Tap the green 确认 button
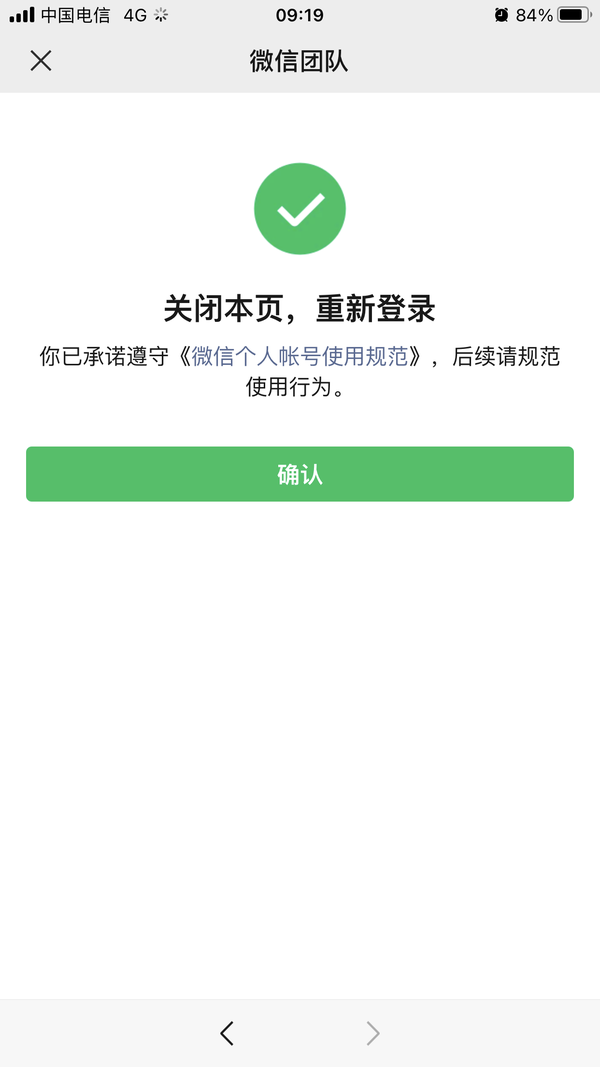The height and width of the screenshot is (1067, 600). pos(300,474)
